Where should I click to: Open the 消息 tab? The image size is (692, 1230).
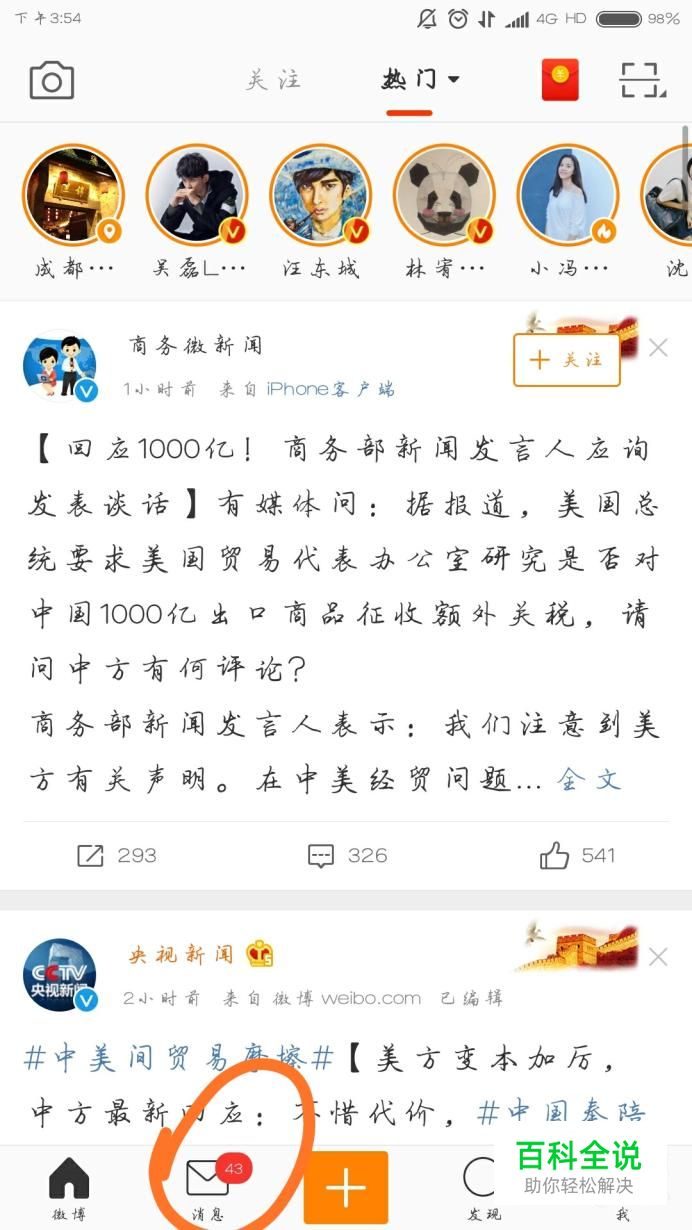click(x=208, y=1187)
